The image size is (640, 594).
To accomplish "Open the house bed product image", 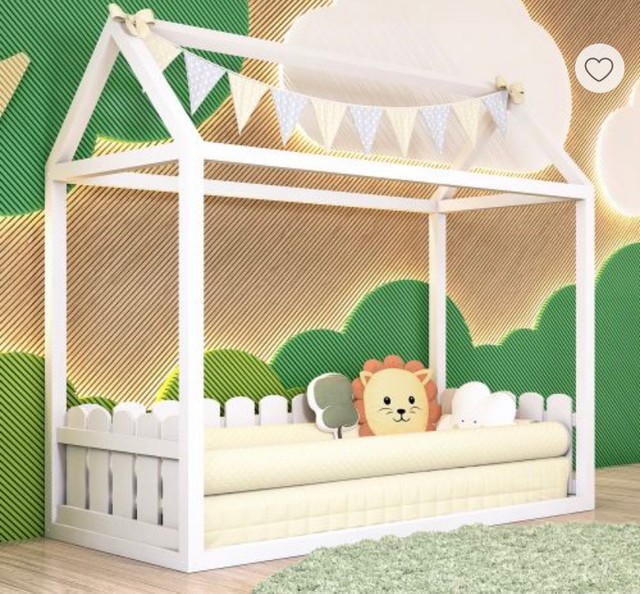I will (320, 330).
